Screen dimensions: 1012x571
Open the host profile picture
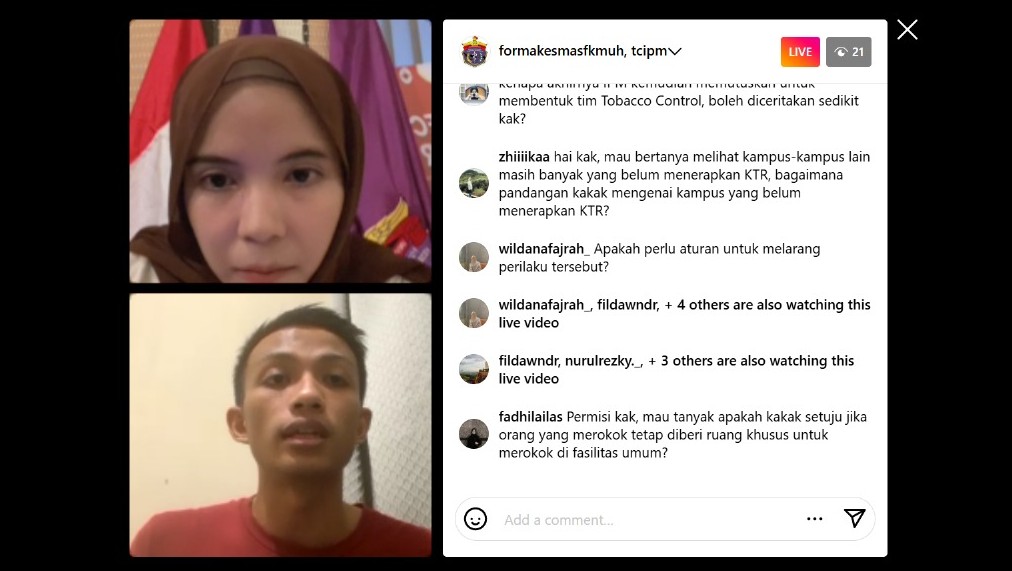(x=474, y=51)
